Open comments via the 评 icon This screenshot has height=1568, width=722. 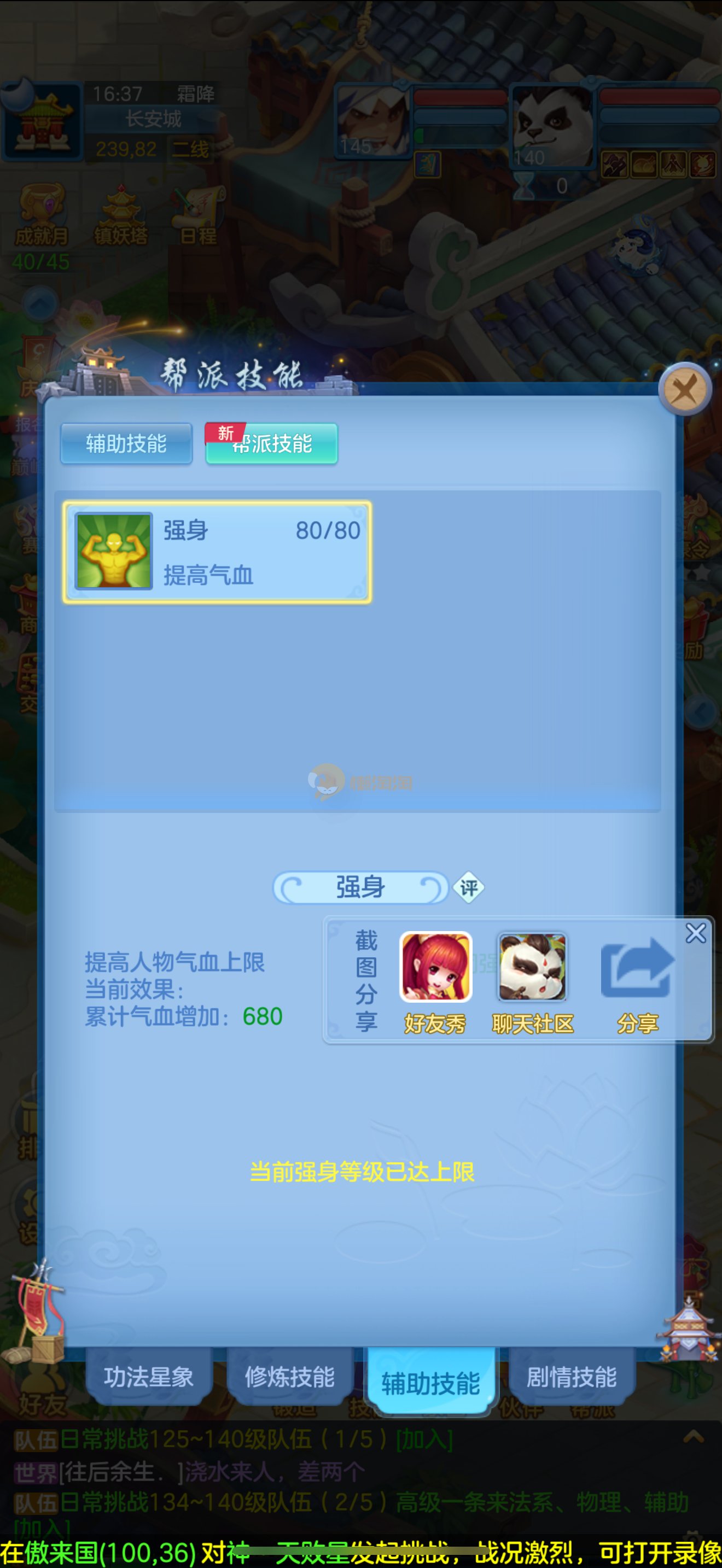click(469, 888)
